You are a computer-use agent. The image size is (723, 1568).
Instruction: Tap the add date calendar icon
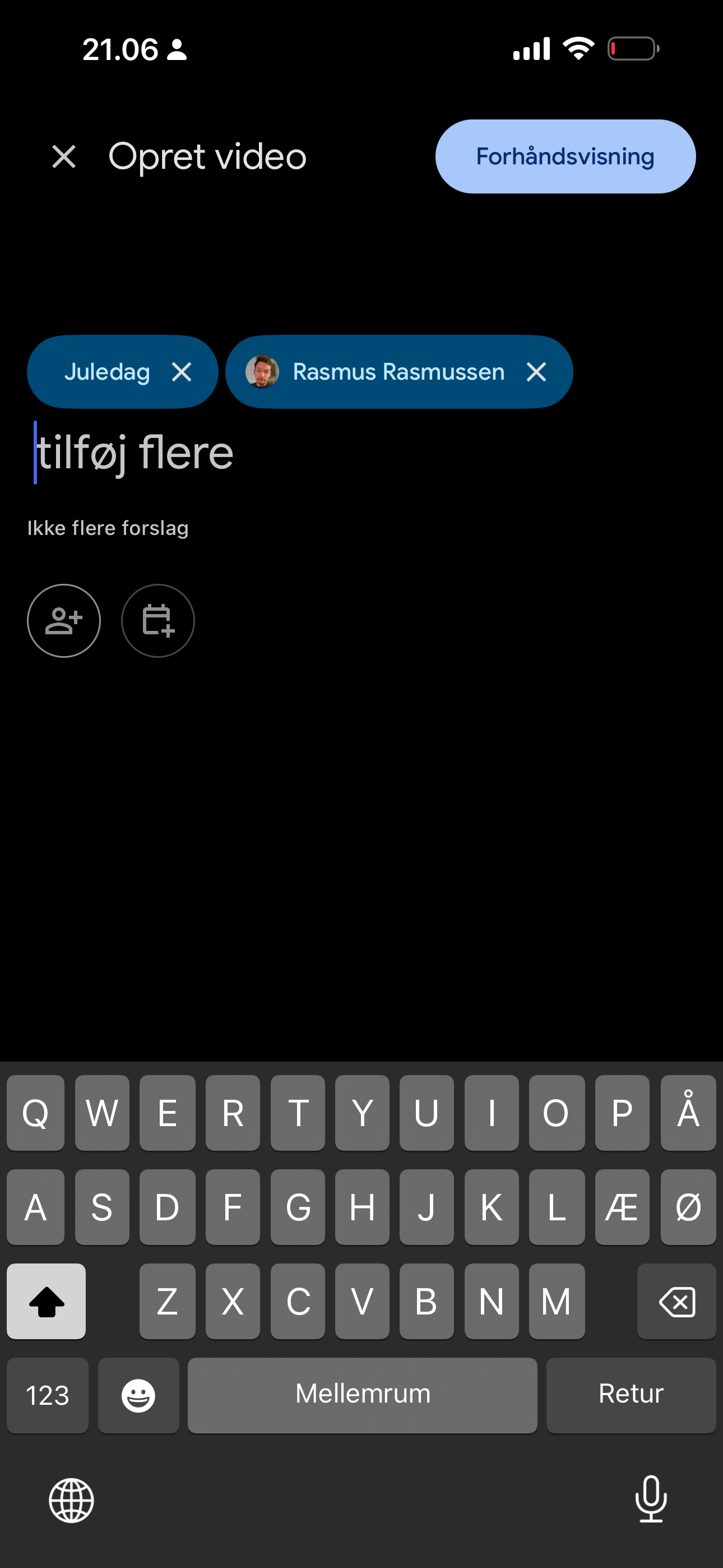pyautogui.click(x=157, y=620)
